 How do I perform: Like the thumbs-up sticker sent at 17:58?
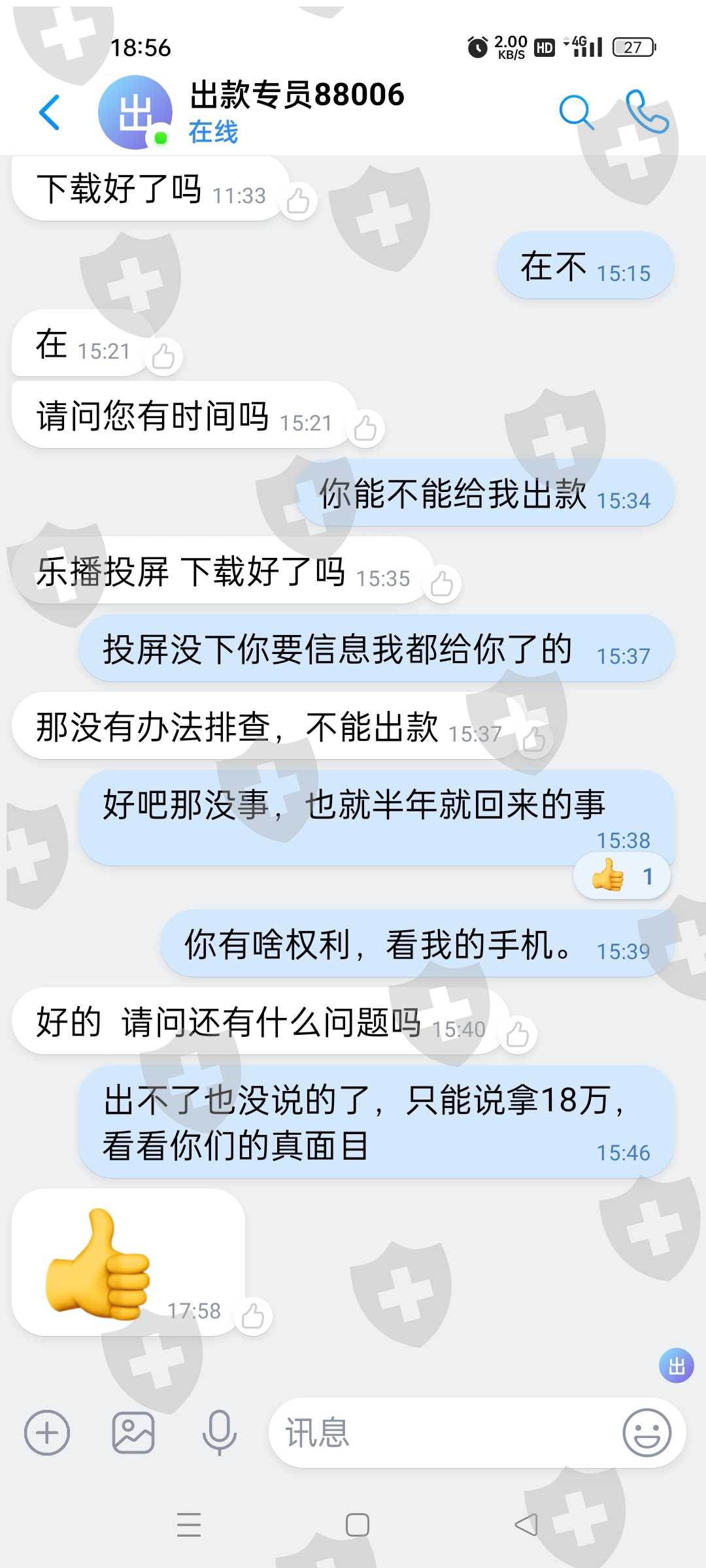[x=253, y=1316]
